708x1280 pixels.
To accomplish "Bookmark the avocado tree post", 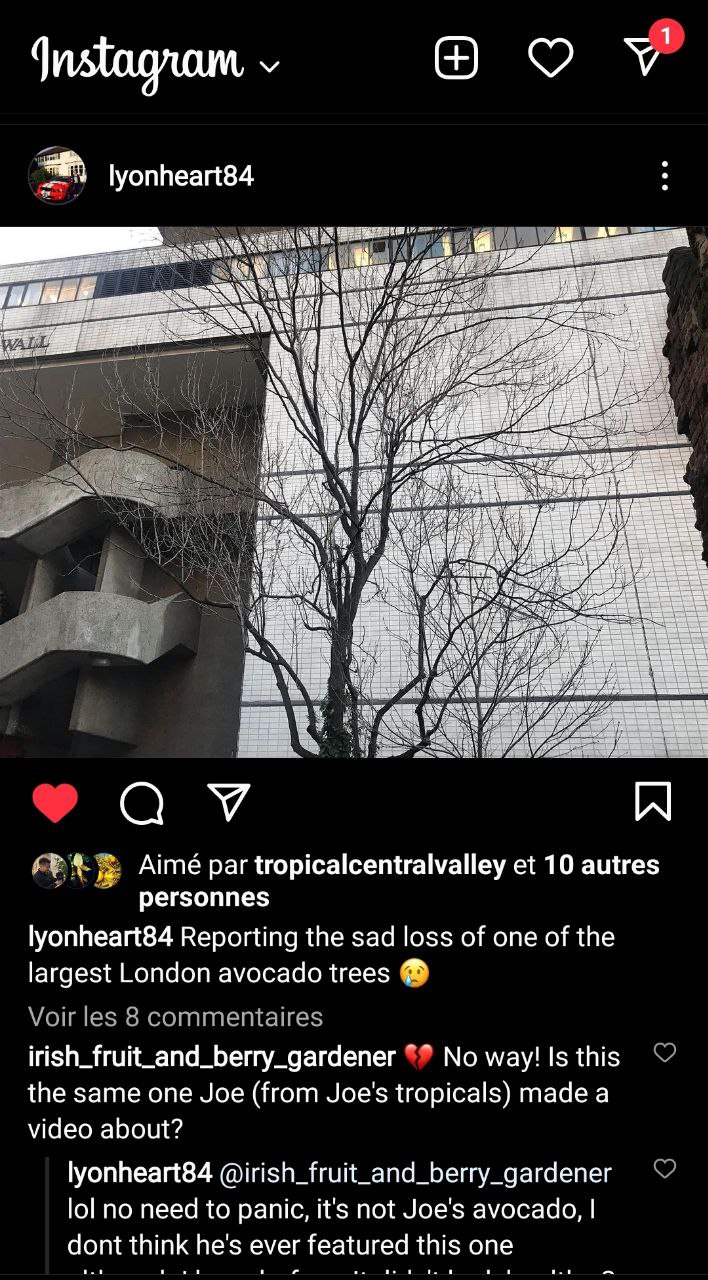I will (x=652, y=802).
